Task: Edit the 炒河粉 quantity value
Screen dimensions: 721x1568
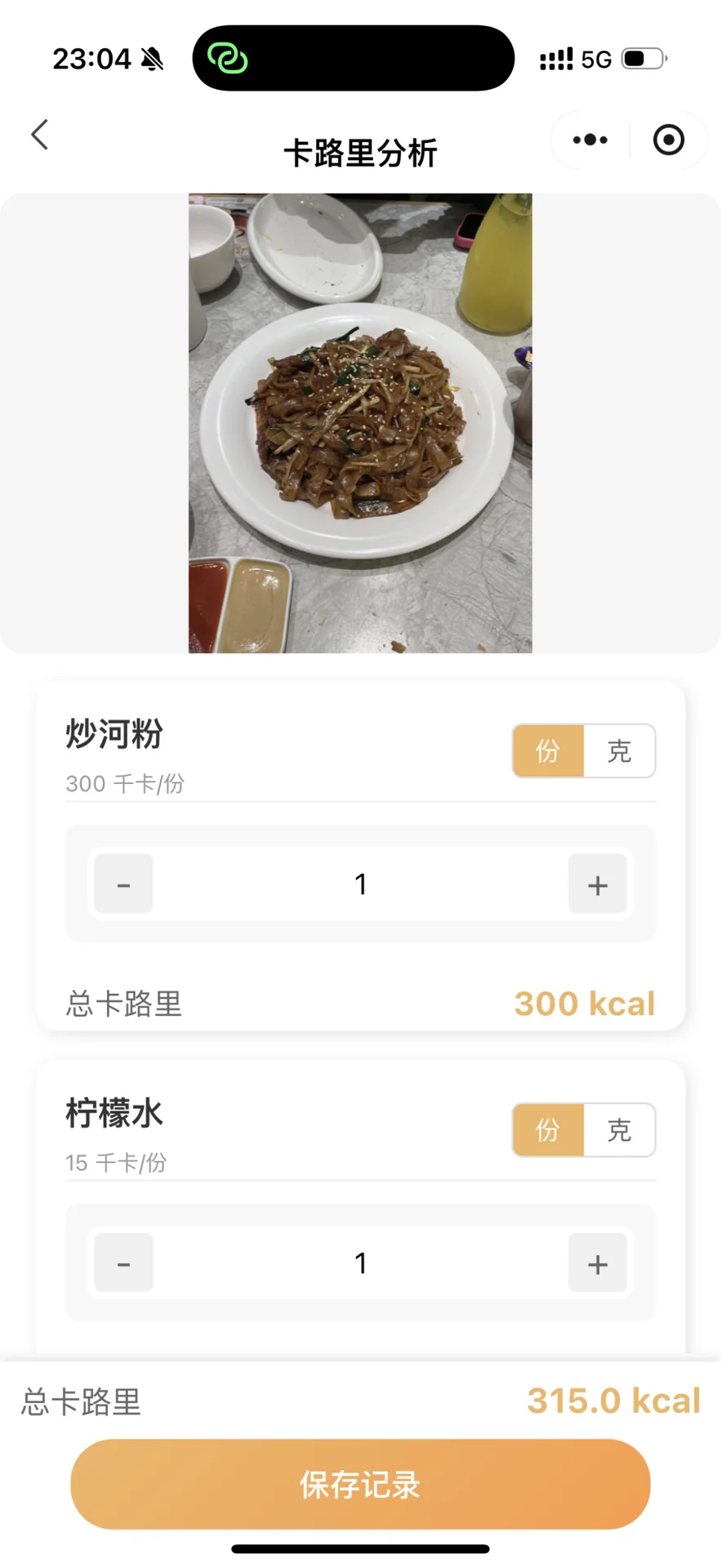Action: [x=360, y=884]
